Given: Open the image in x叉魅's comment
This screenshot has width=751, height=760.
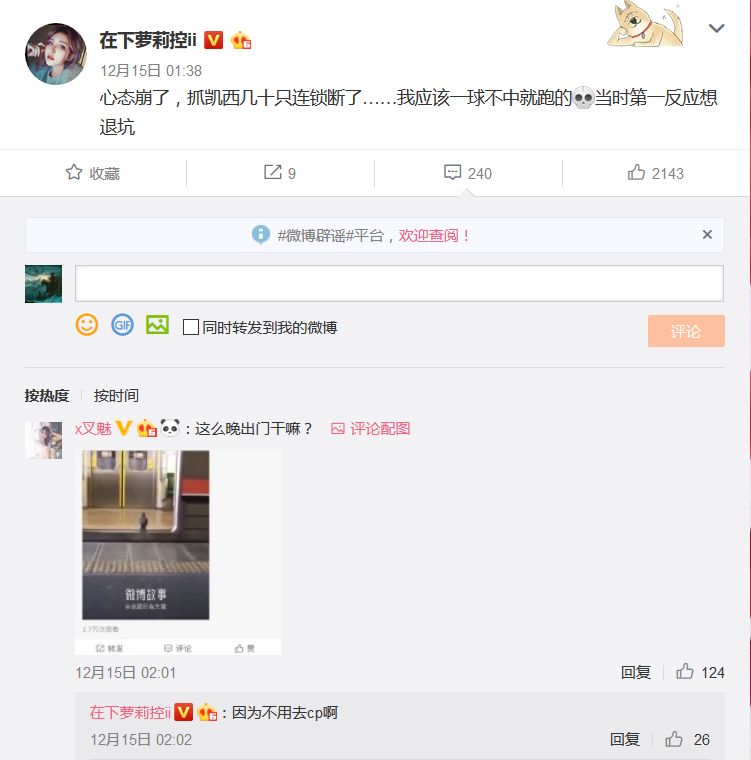Looking at the screenshot, I should 146,535.
